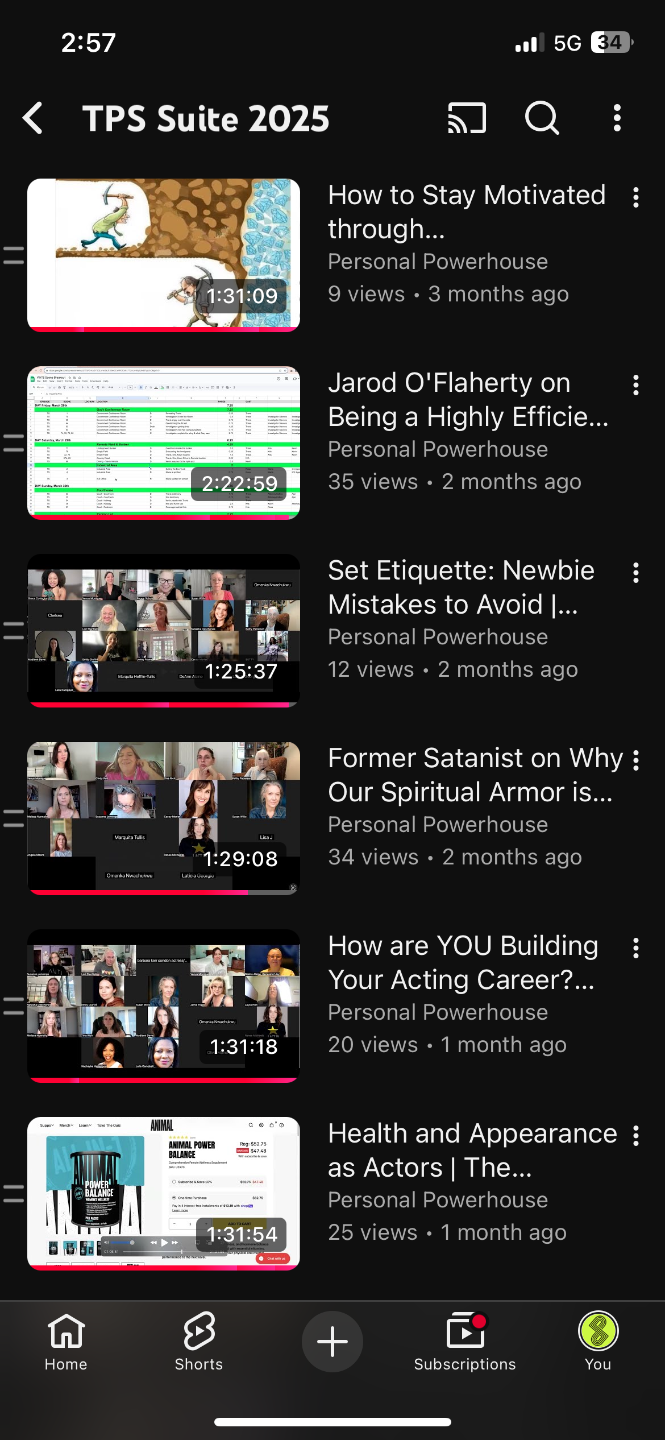
Task: Play 'How to Stay Motivated through...' video
Action: click(163, 255)
